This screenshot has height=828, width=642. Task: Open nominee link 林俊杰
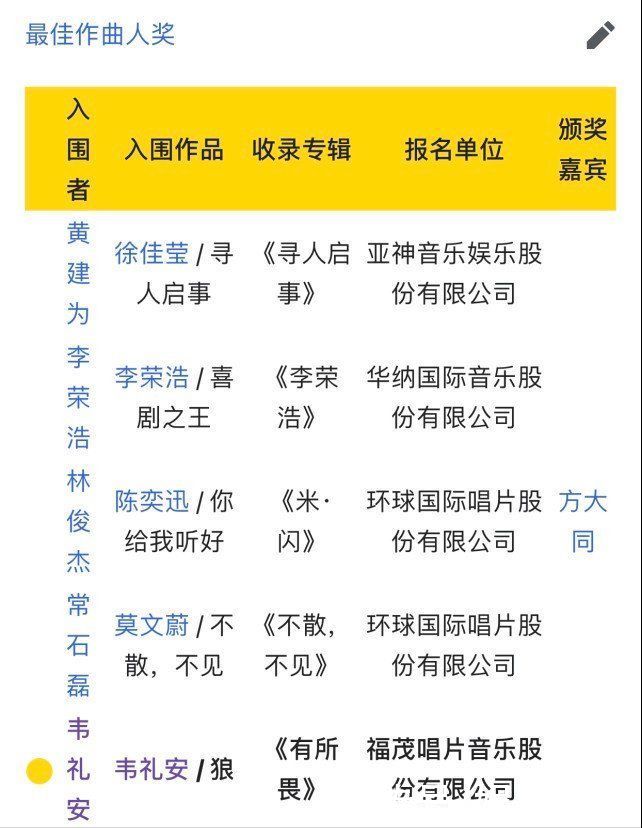pyautogui.click(x=78, y=521)
